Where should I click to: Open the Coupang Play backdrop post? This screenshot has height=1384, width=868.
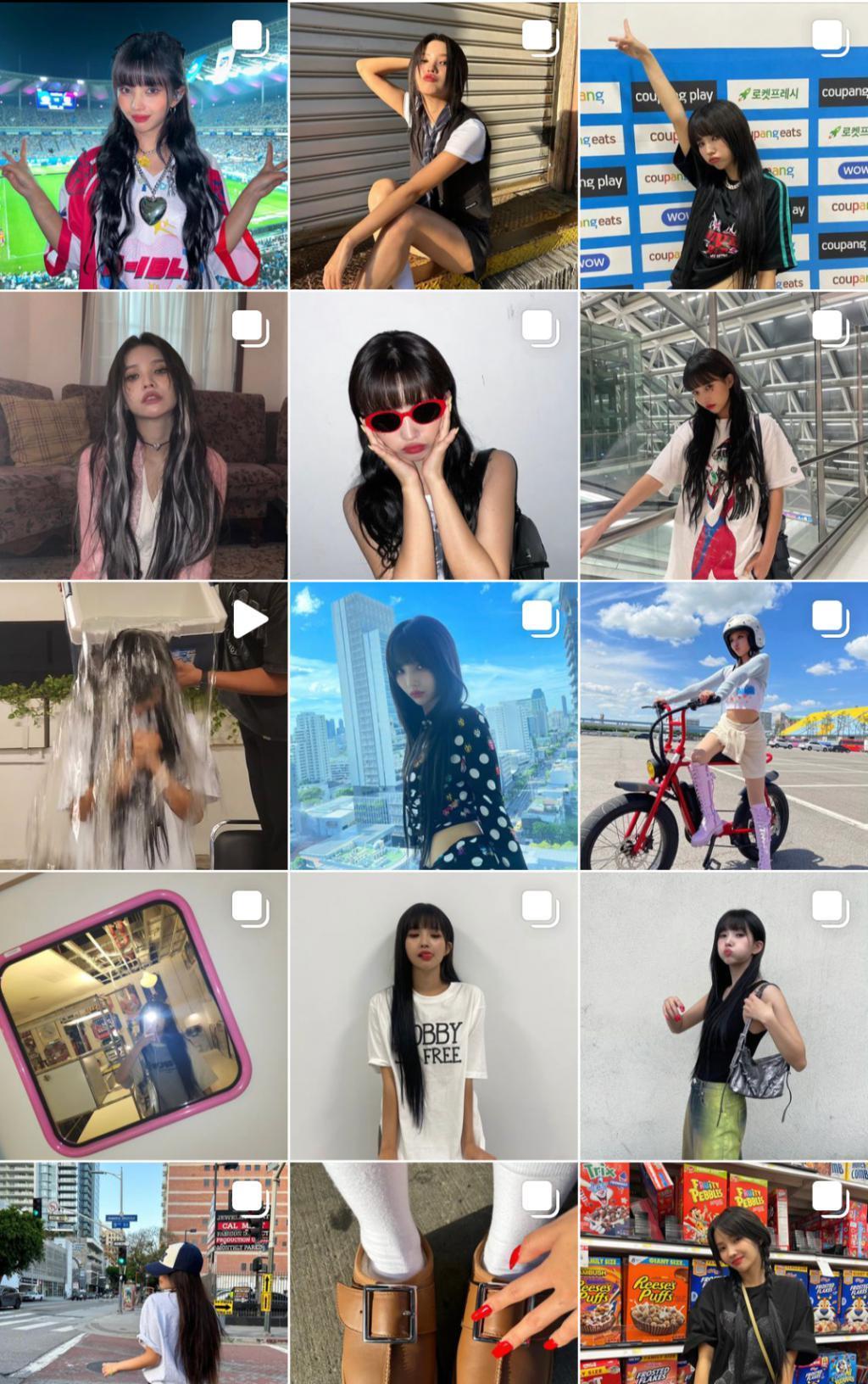click(724, 145)
